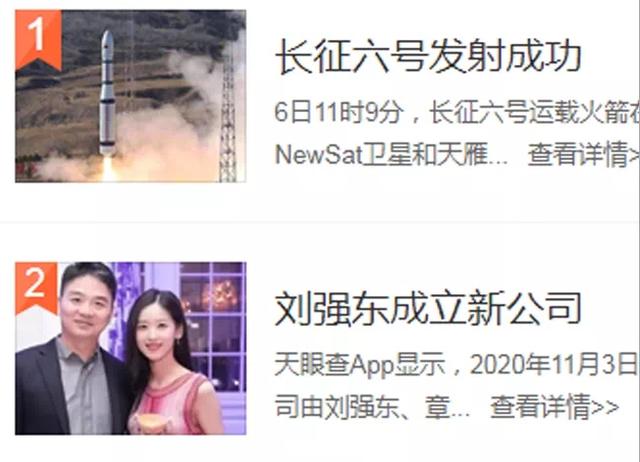
Task: Open the rocket launch news thumbnail
Action: click(130, 96)
